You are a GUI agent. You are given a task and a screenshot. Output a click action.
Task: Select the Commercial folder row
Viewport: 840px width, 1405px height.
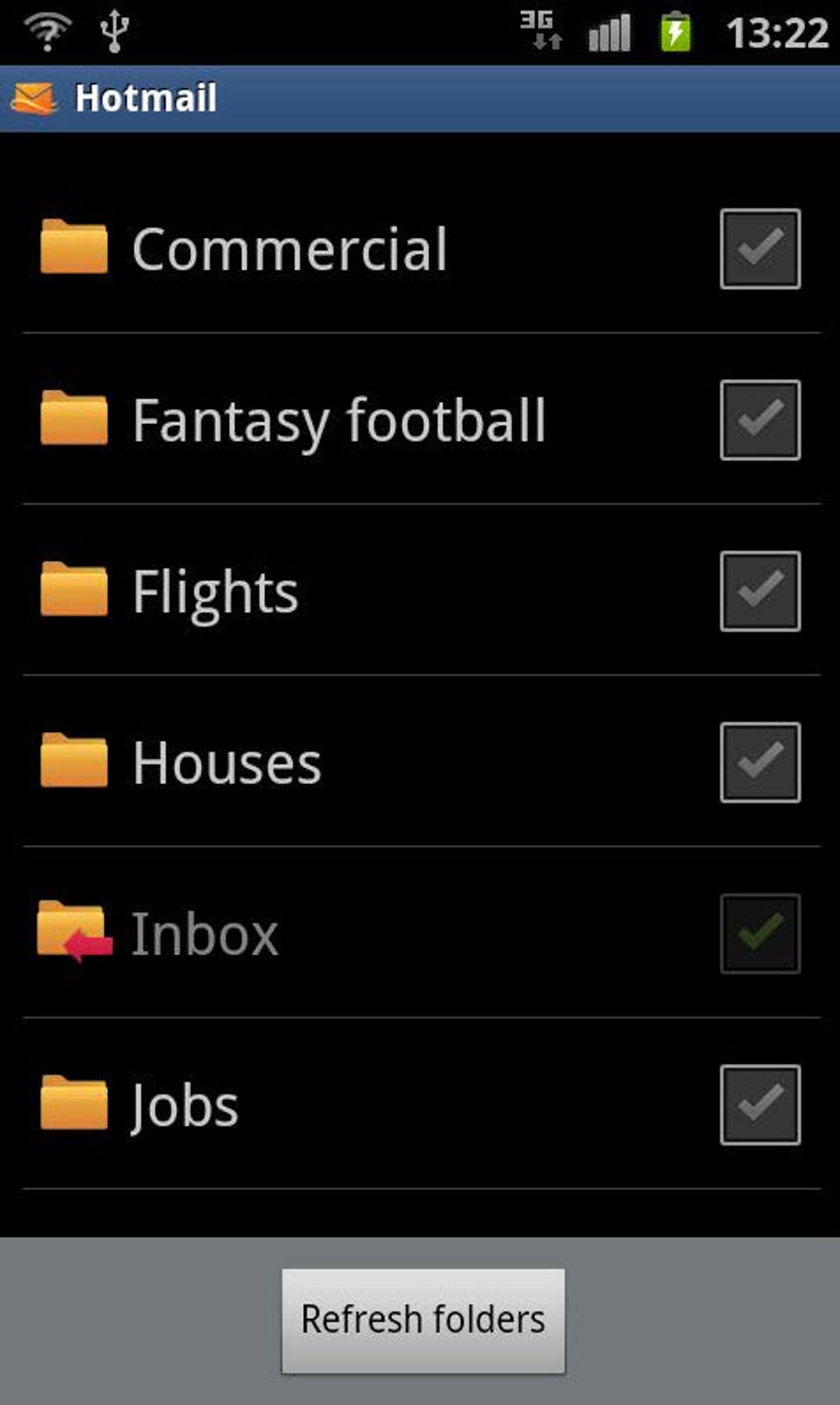pyautogui.click(x=421, y=249)
